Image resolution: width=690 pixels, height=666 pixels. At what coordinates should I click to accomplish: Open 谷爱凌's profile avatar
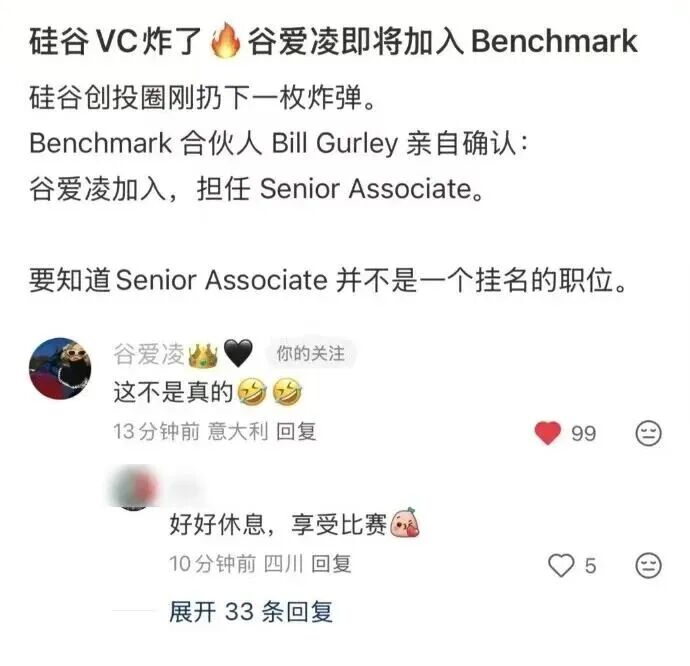61,368
